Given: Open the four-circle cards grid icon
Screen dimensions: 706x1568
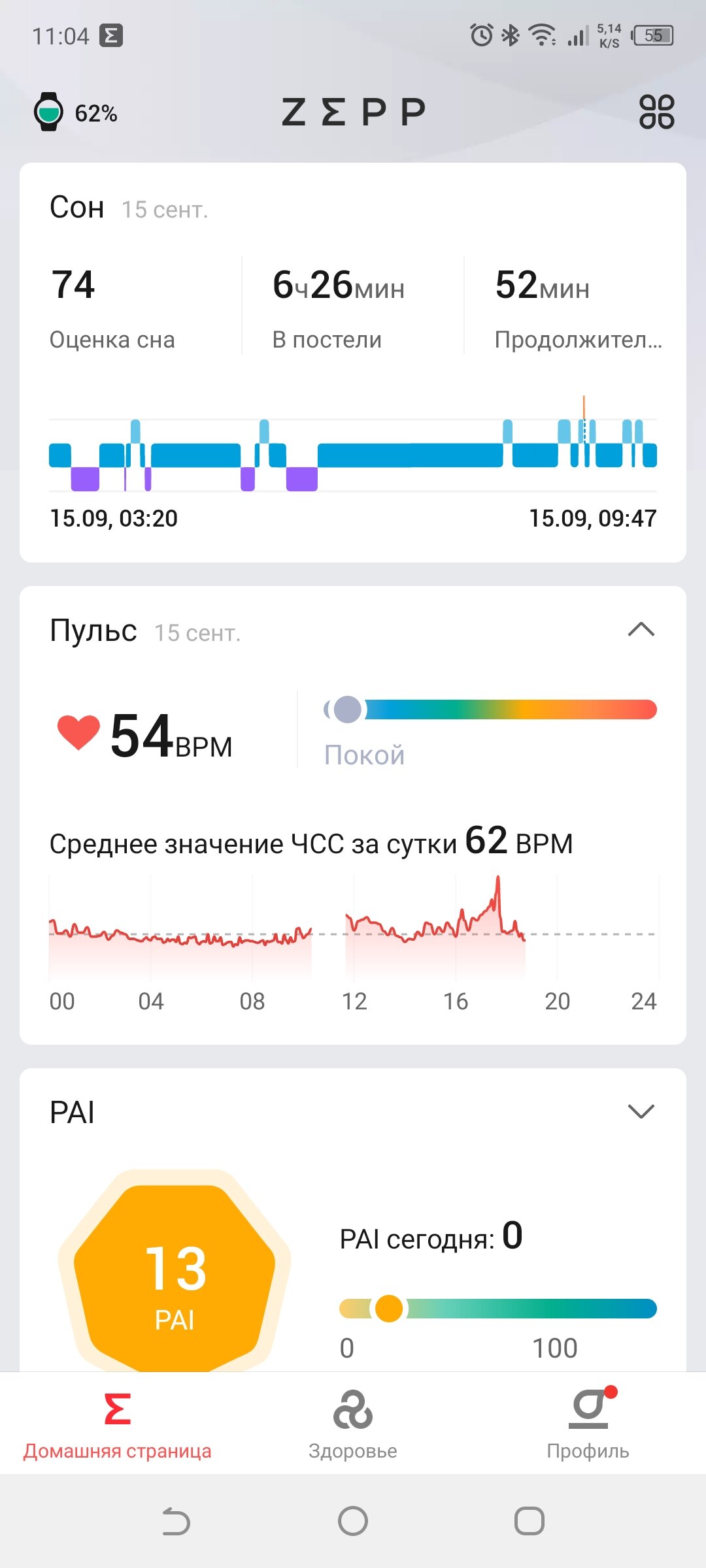Looking at the screenshot, I should [656, 112].
